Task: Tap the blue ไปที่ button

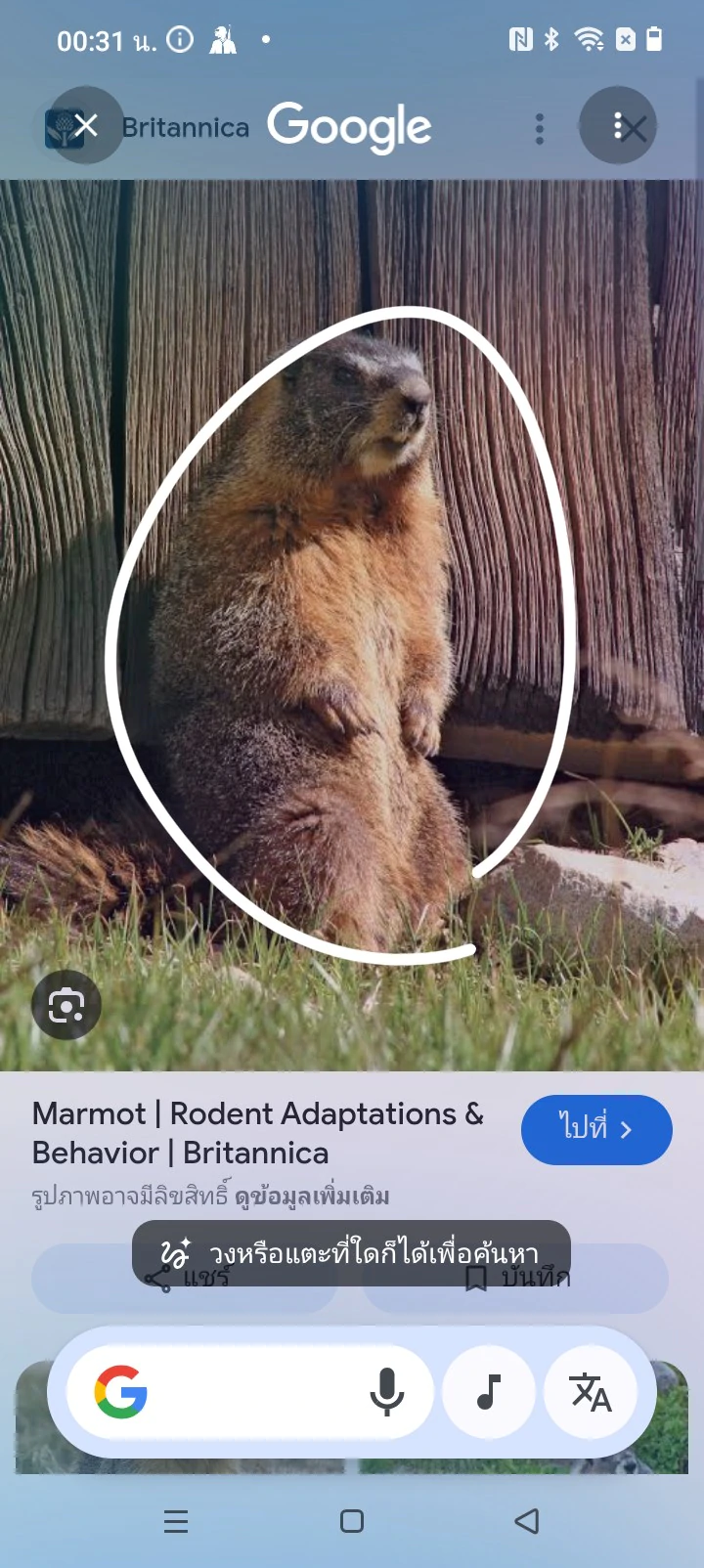Action: click(x=596, y=1129)
